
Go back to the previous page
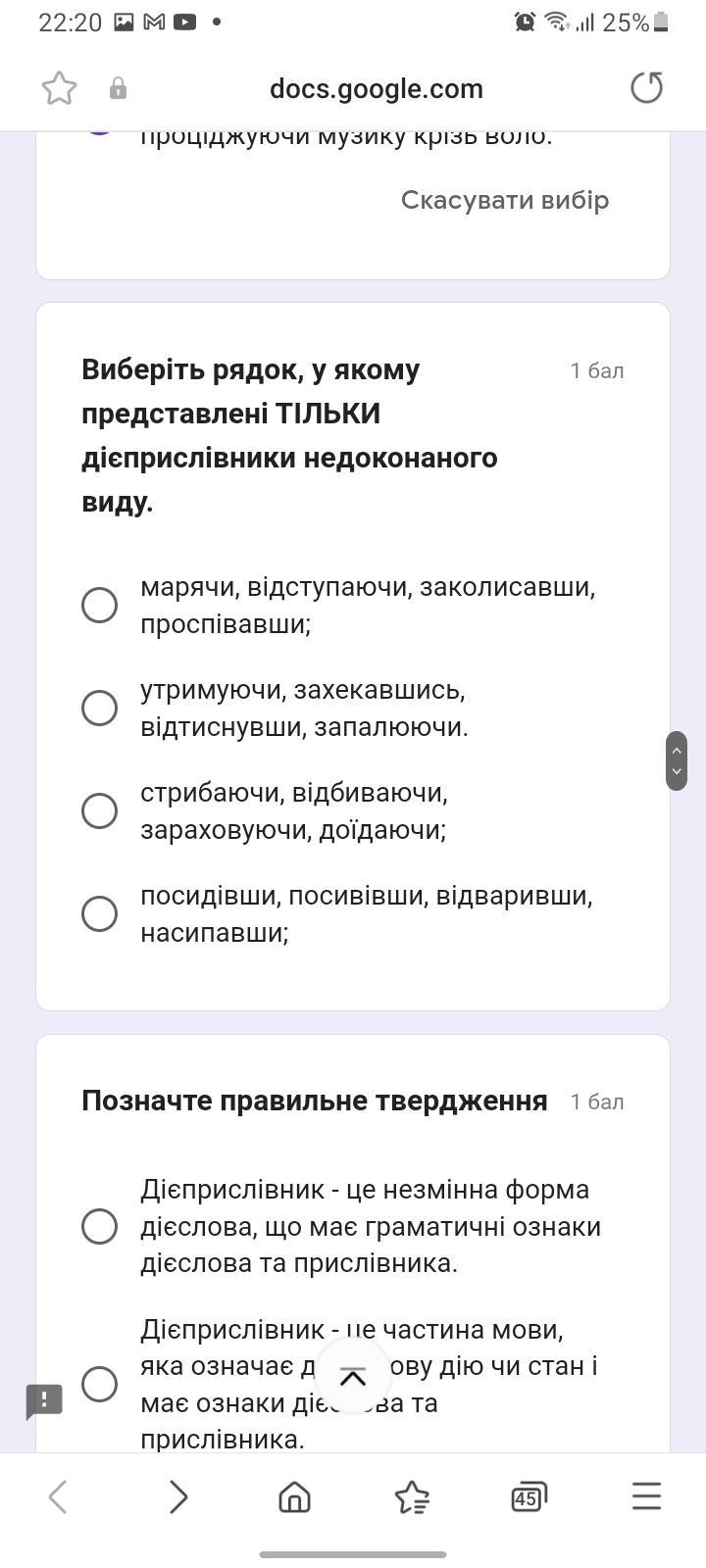tap(58, 1496)
